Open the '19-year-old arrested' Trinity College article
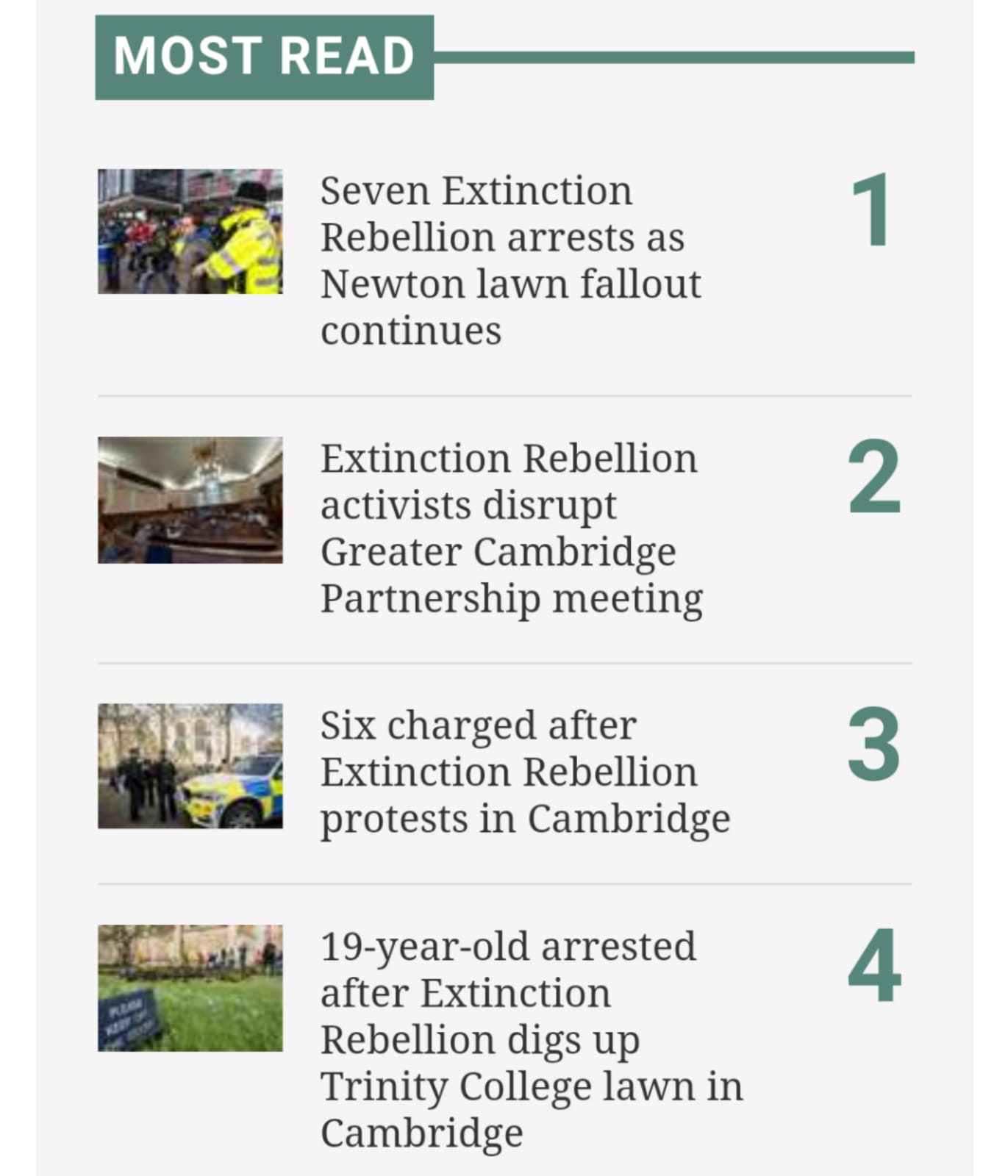This screenshot has width=1008, height=1176. click(x=531, y=1039)
